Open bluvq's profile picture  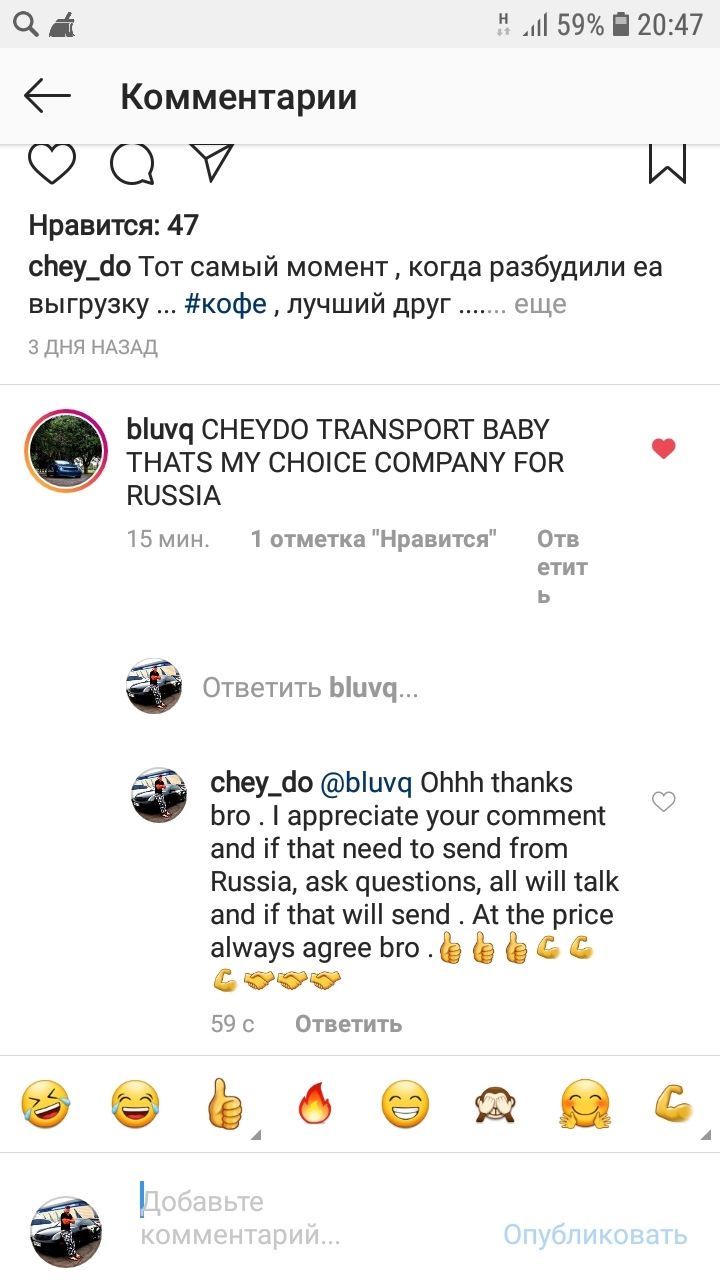click(66, 450)
